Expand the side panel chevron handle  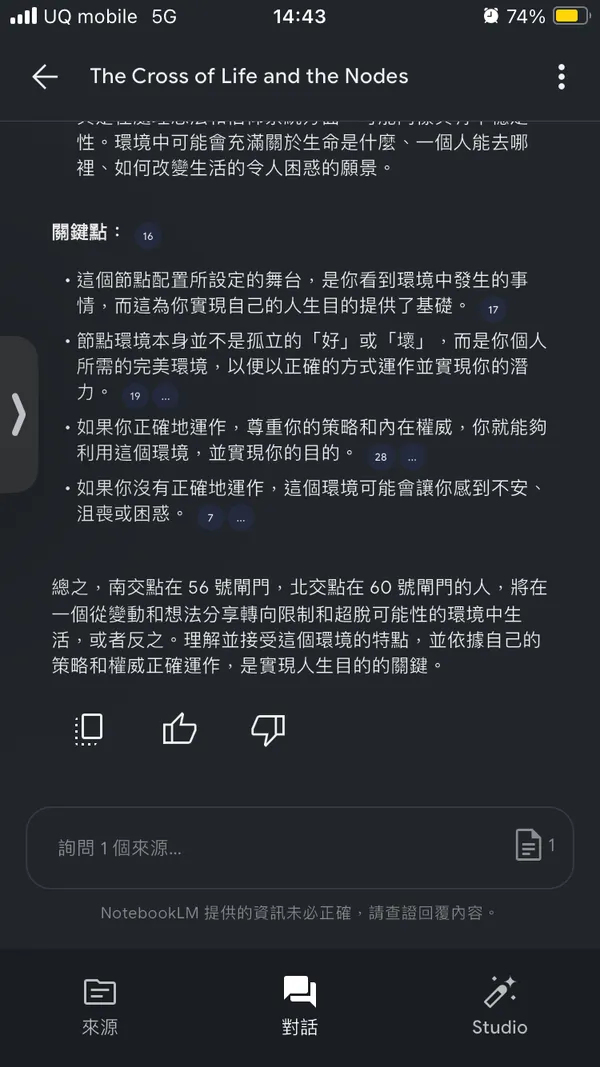coord(18,414)
